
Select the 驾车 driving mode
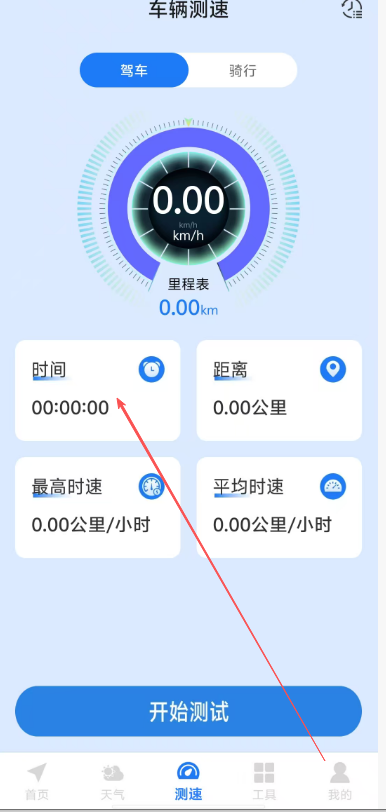(134, 70)
